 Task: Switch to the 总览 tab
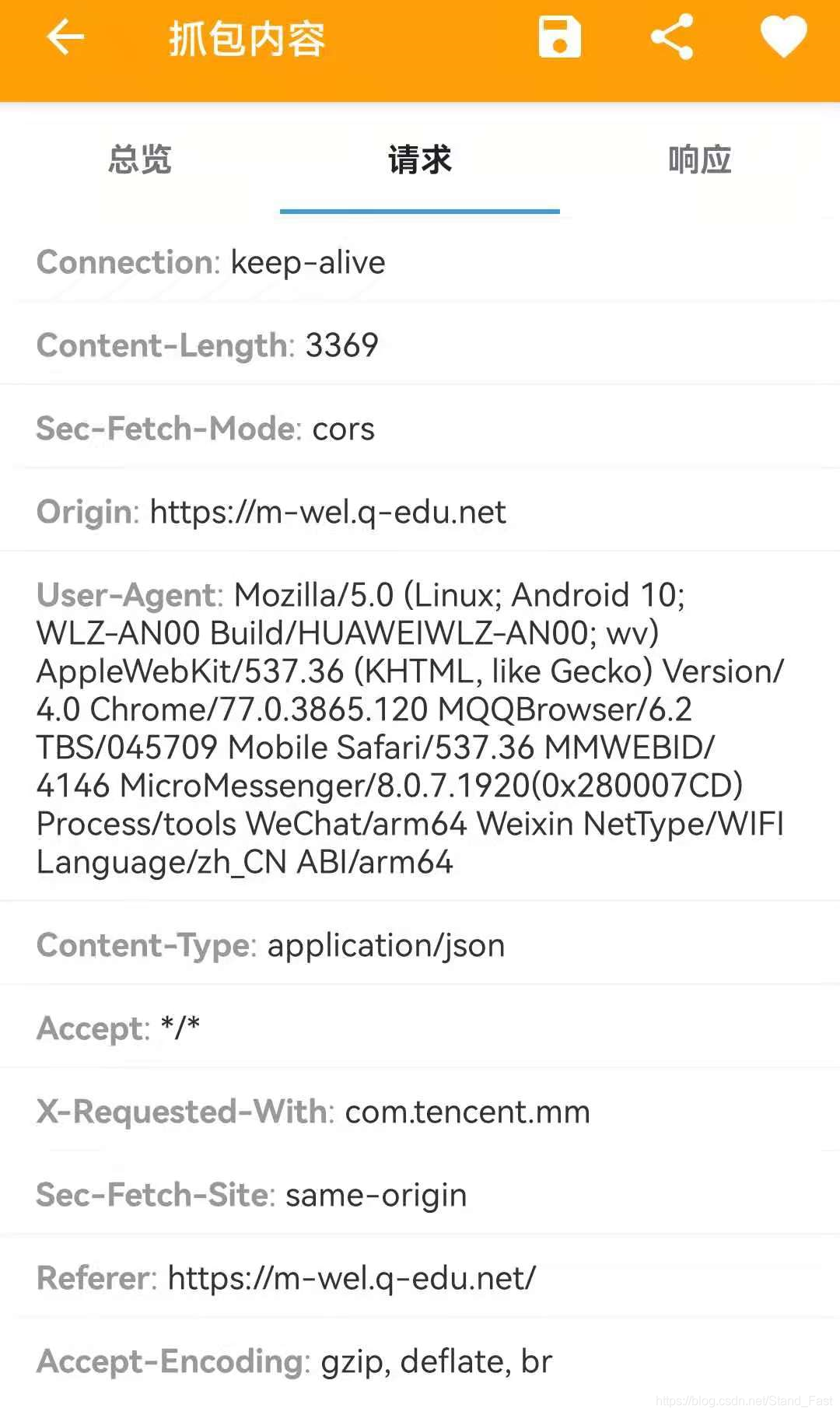pyautogui.click(x=140, y=160)
